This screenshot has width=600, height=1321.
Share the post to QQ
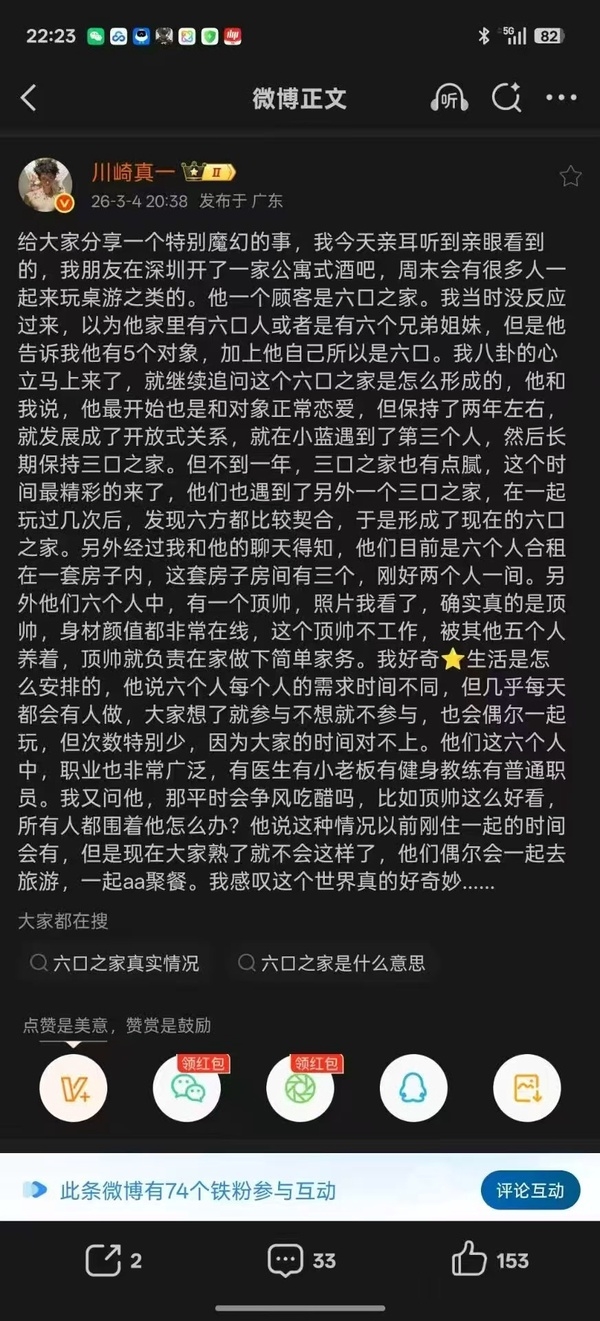pyautogui.click(x=414, y=1087)
